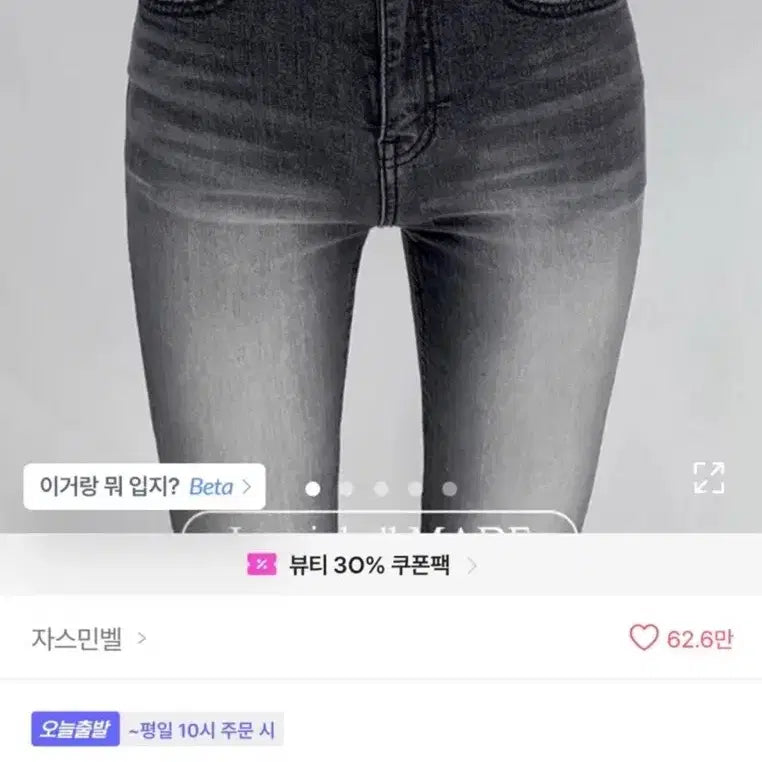The image size is (762, 762).
Task: Open the 뷰티 30% 쿠폰팩 banner
Action: (362, 565)
